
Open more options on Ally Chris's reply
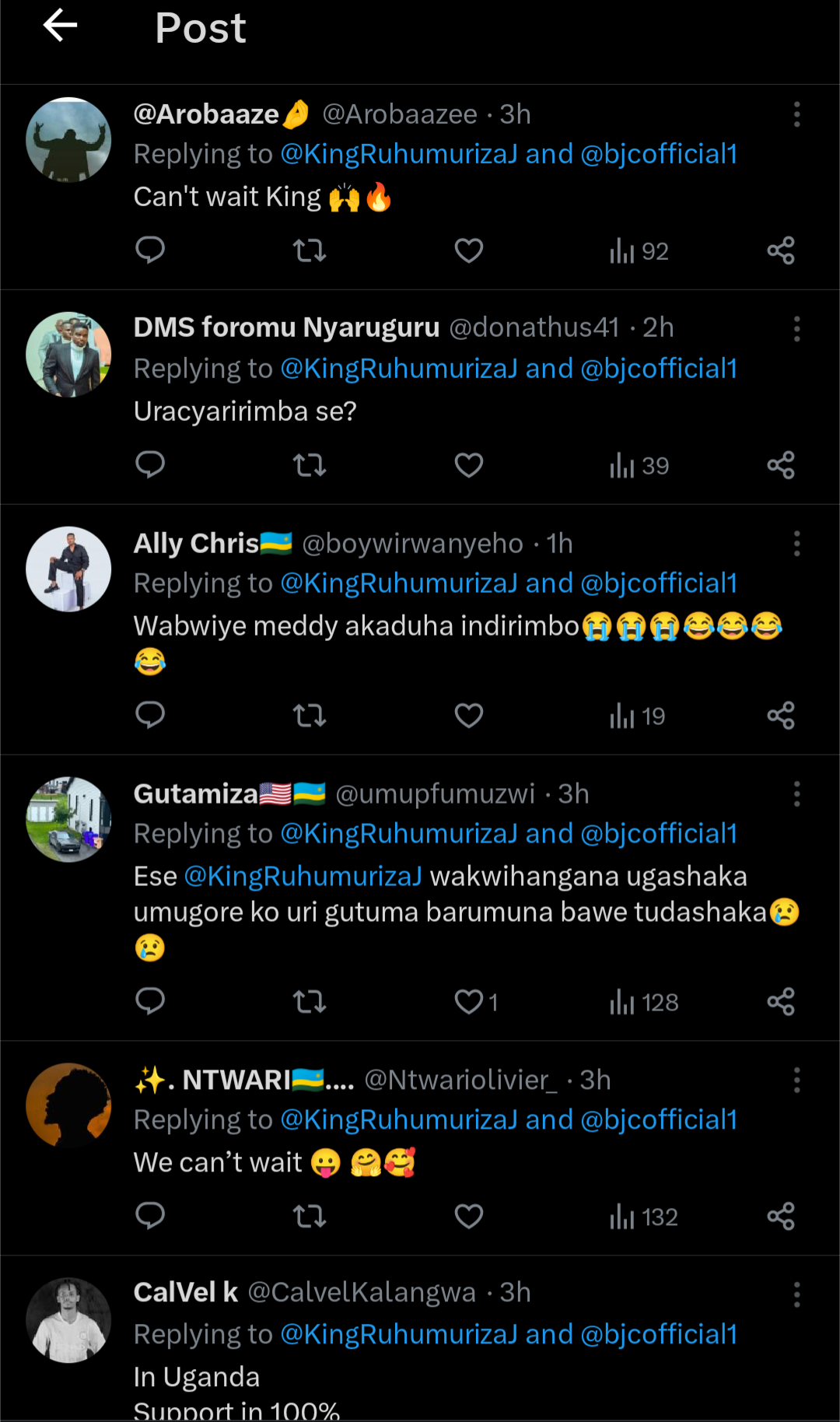coord(796,543)
